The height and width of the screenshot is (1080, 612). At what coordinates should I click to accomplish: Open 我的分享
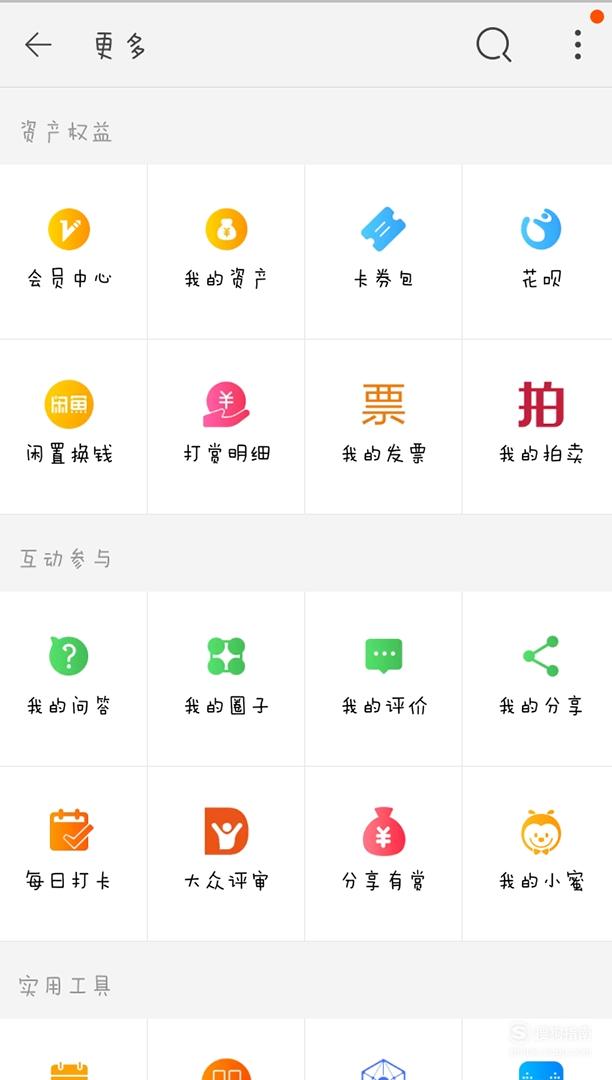click(x=538, y=678)
